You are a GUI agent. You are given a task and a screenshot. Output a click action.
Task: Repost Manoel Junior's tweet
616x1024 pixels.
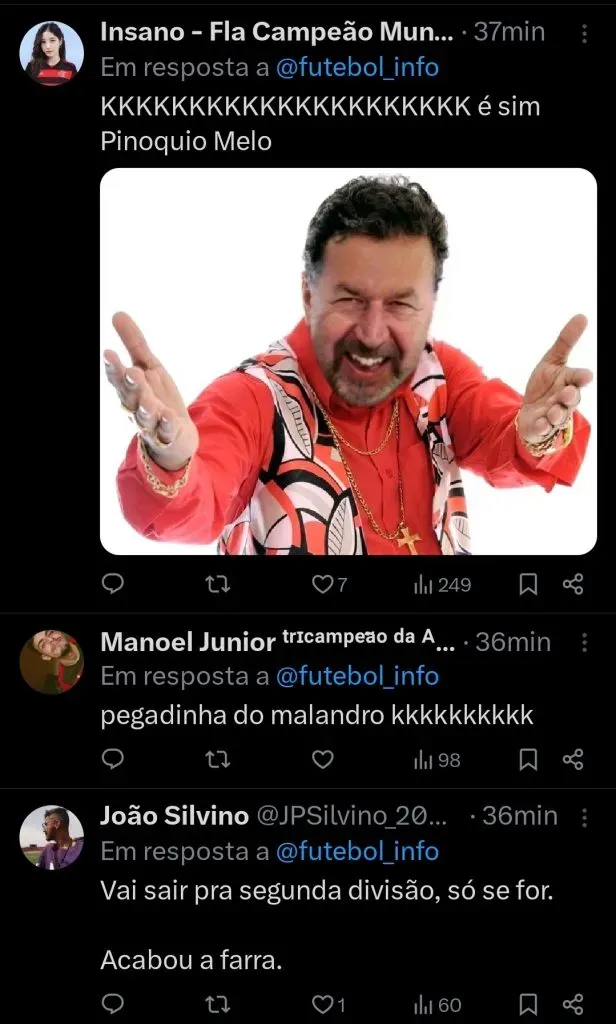pyautogui.click(x=217, y=760)
